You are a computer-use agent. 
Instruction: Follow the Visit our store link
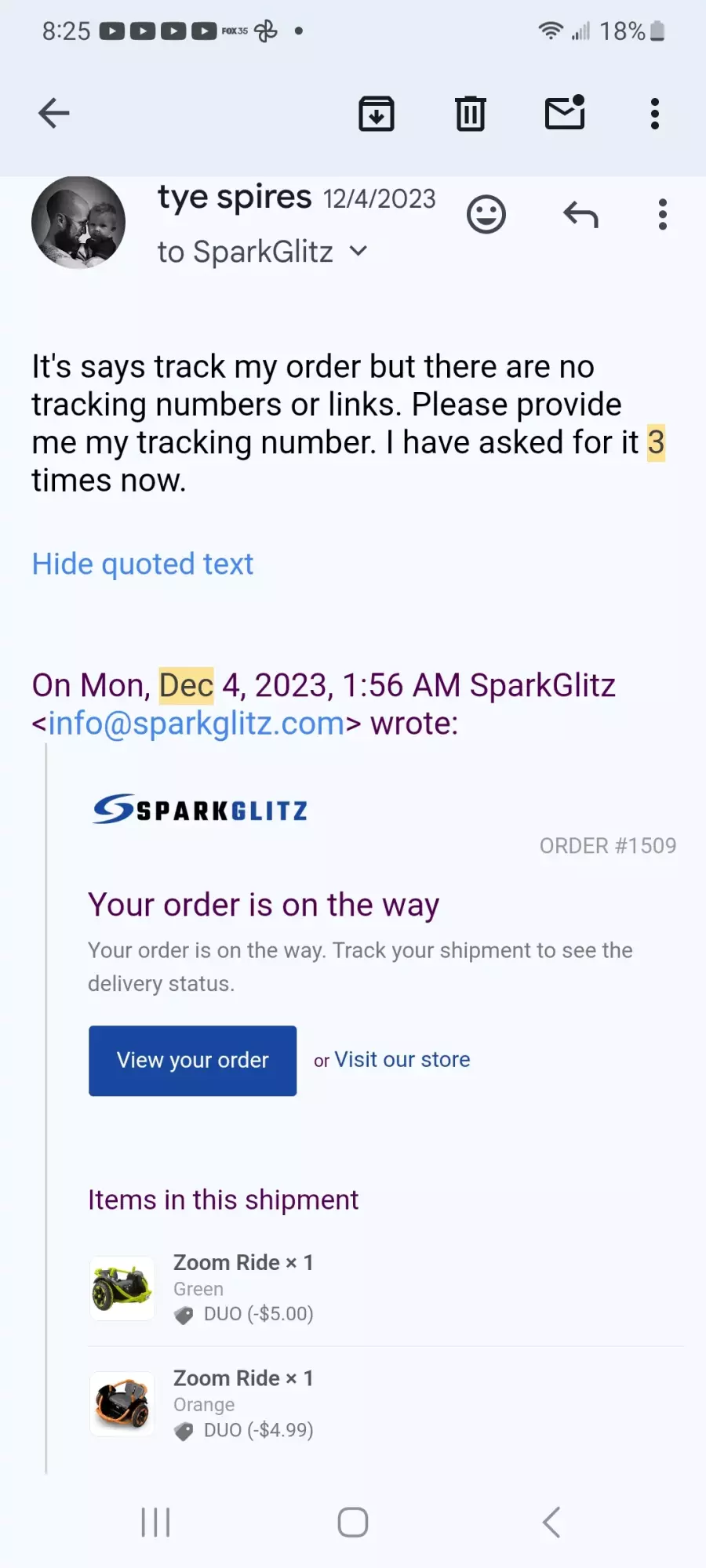pyautogui.click(x=402, y=1059)
